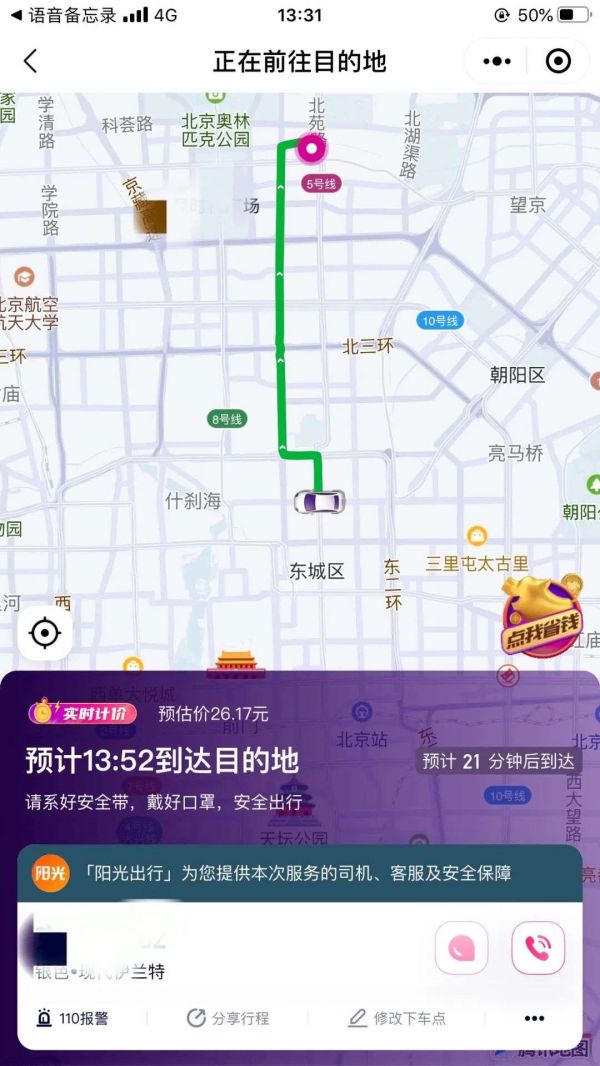Image resolution: width=600 pixels, height=1066 pixels.
Task: Message the driver via the chat icon
Action: click(461, 948)
